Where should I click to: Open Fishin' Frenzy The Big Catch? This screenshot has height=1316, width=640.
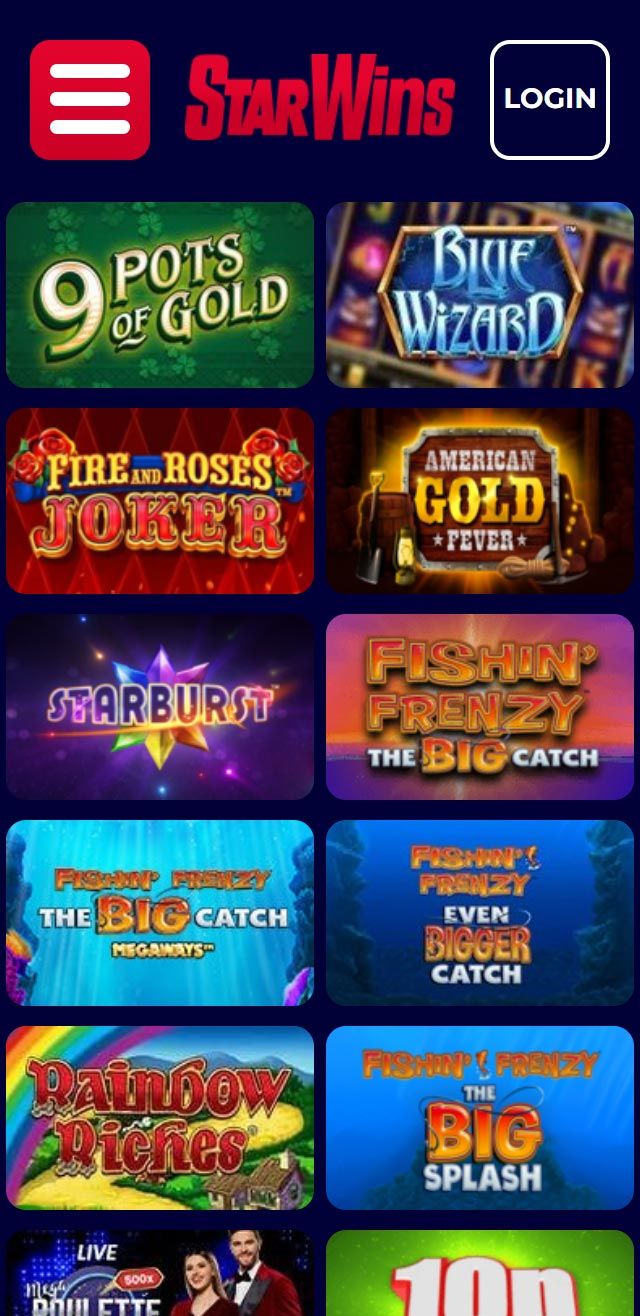480,707
